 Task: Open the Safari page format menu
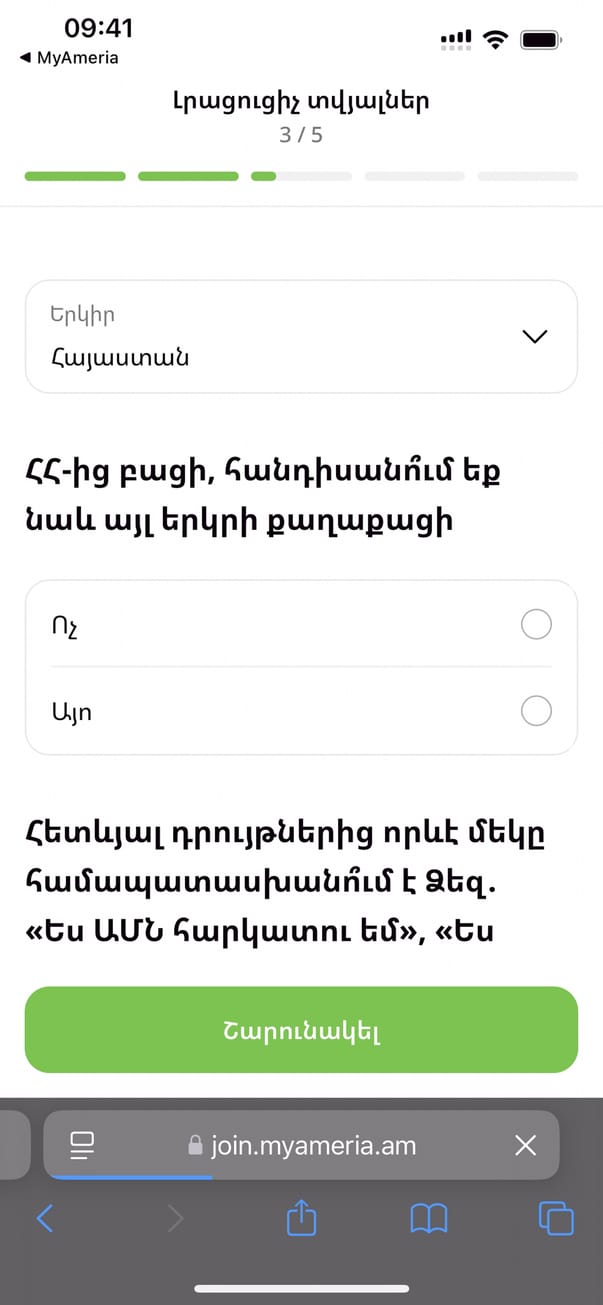[82, 1145]
